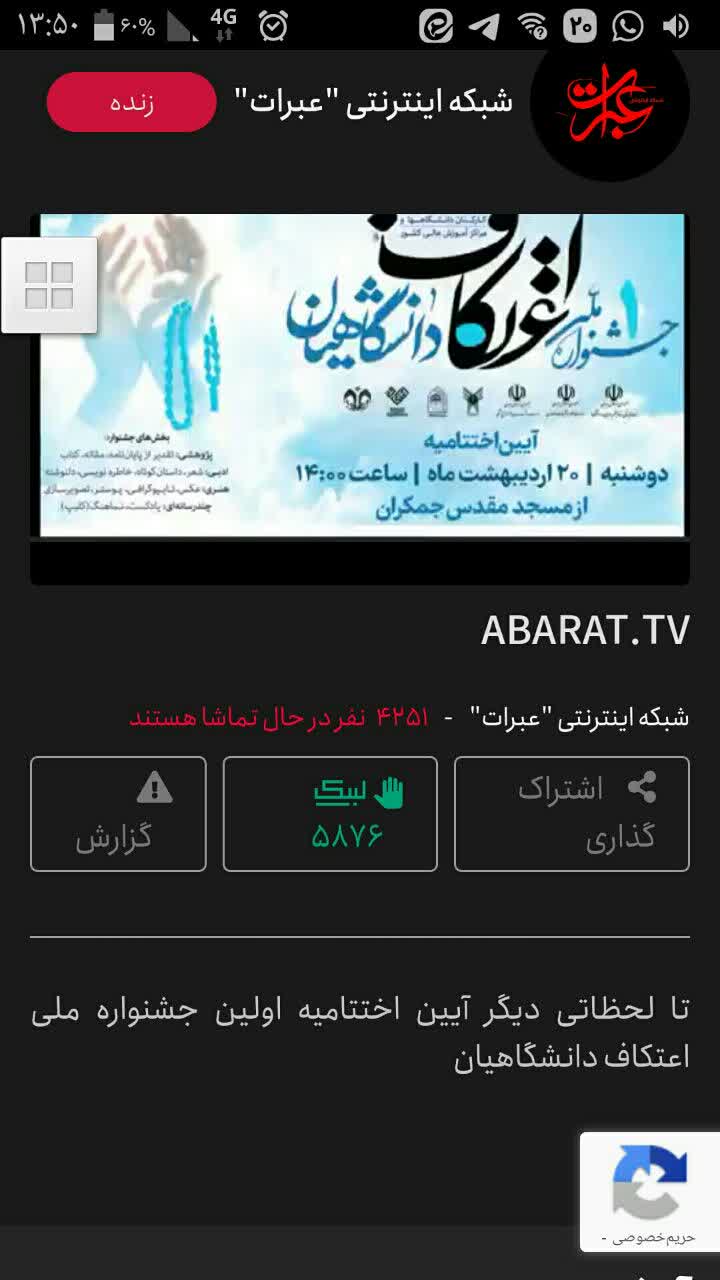Open the reCAPTCHA privacy badge
Screen dimensions: 720x1280
pyautogui.click(x=649, y=1192)
